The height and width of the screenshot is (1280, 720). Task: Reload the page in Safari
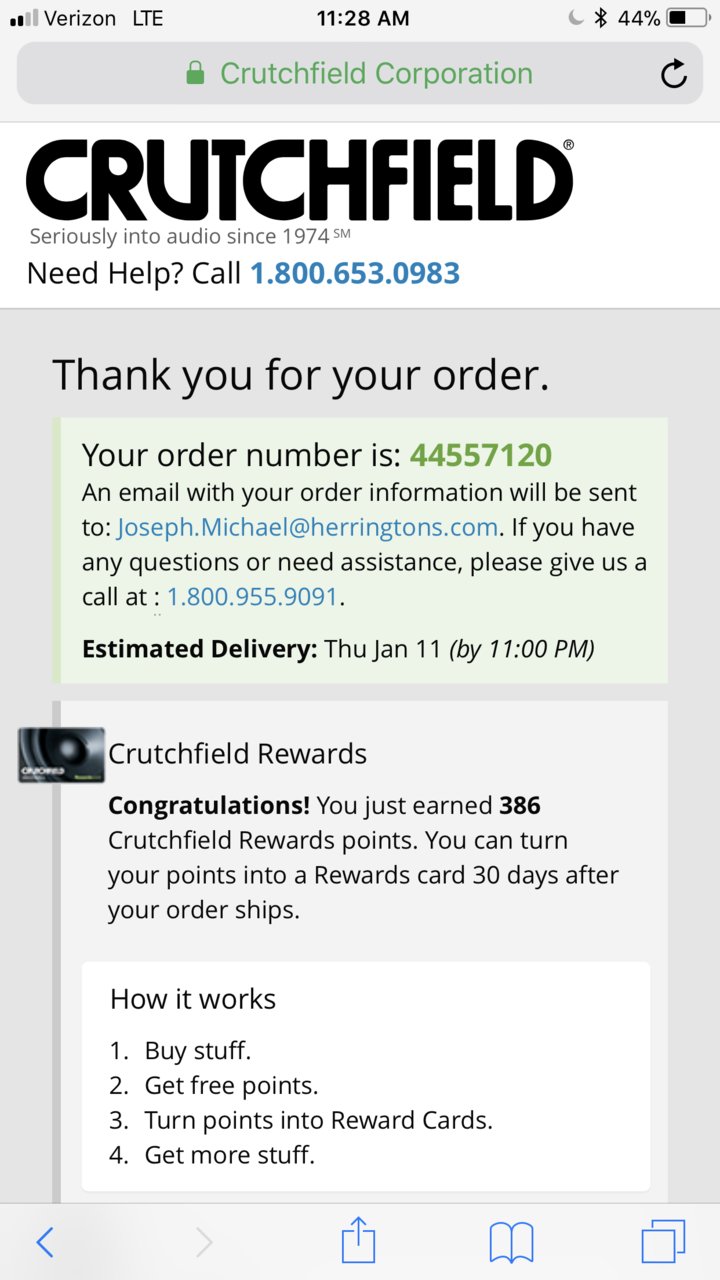point(674,74)
